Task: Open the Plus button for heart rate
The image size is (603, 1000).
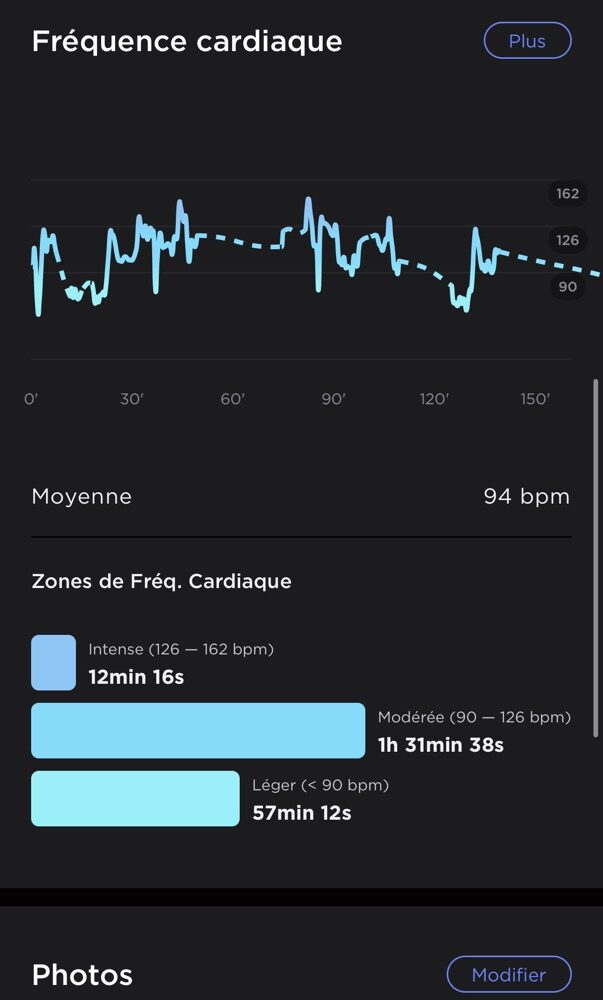Action: point(527,41)
